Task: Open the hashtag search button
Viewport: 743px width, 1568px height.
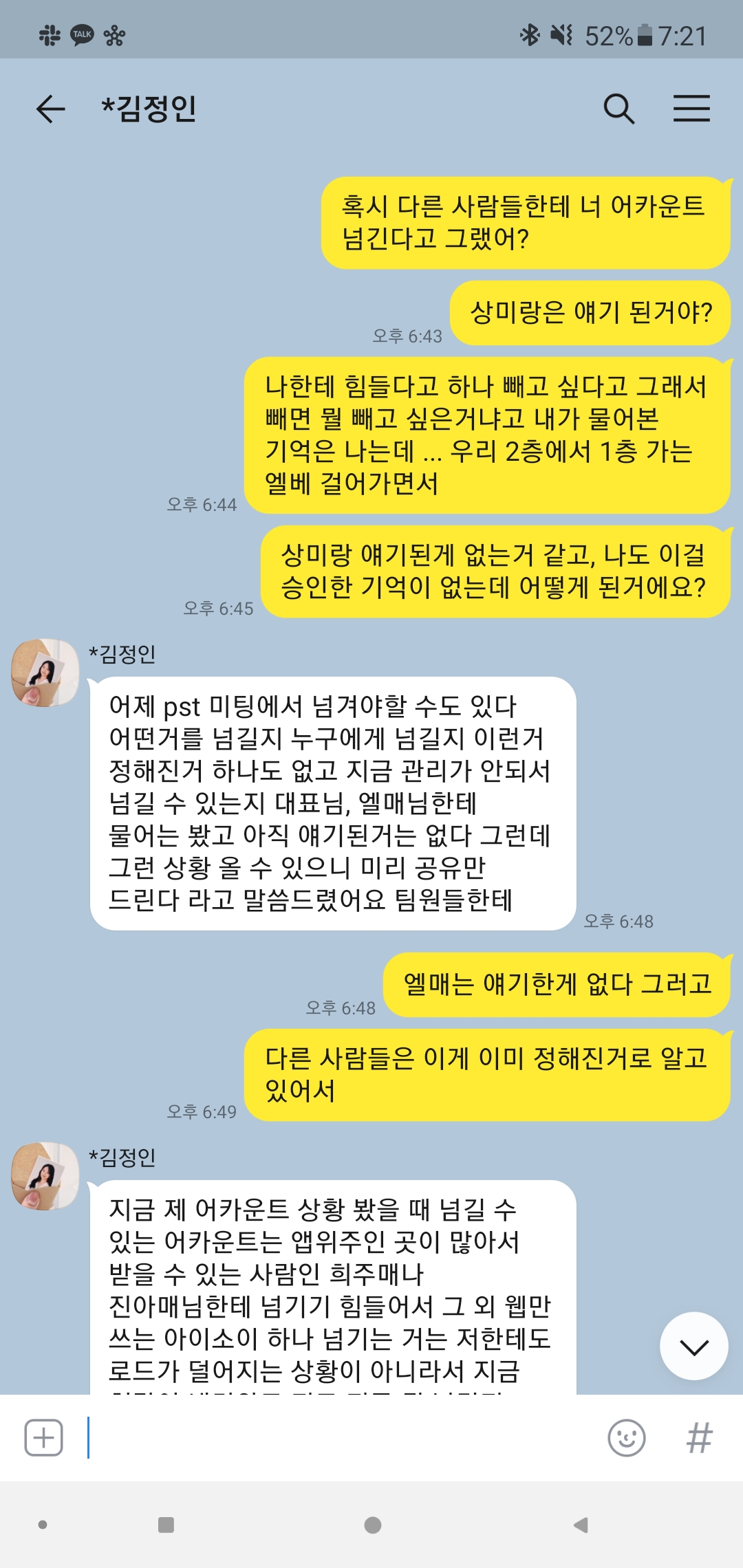Action: [700, 1437]
